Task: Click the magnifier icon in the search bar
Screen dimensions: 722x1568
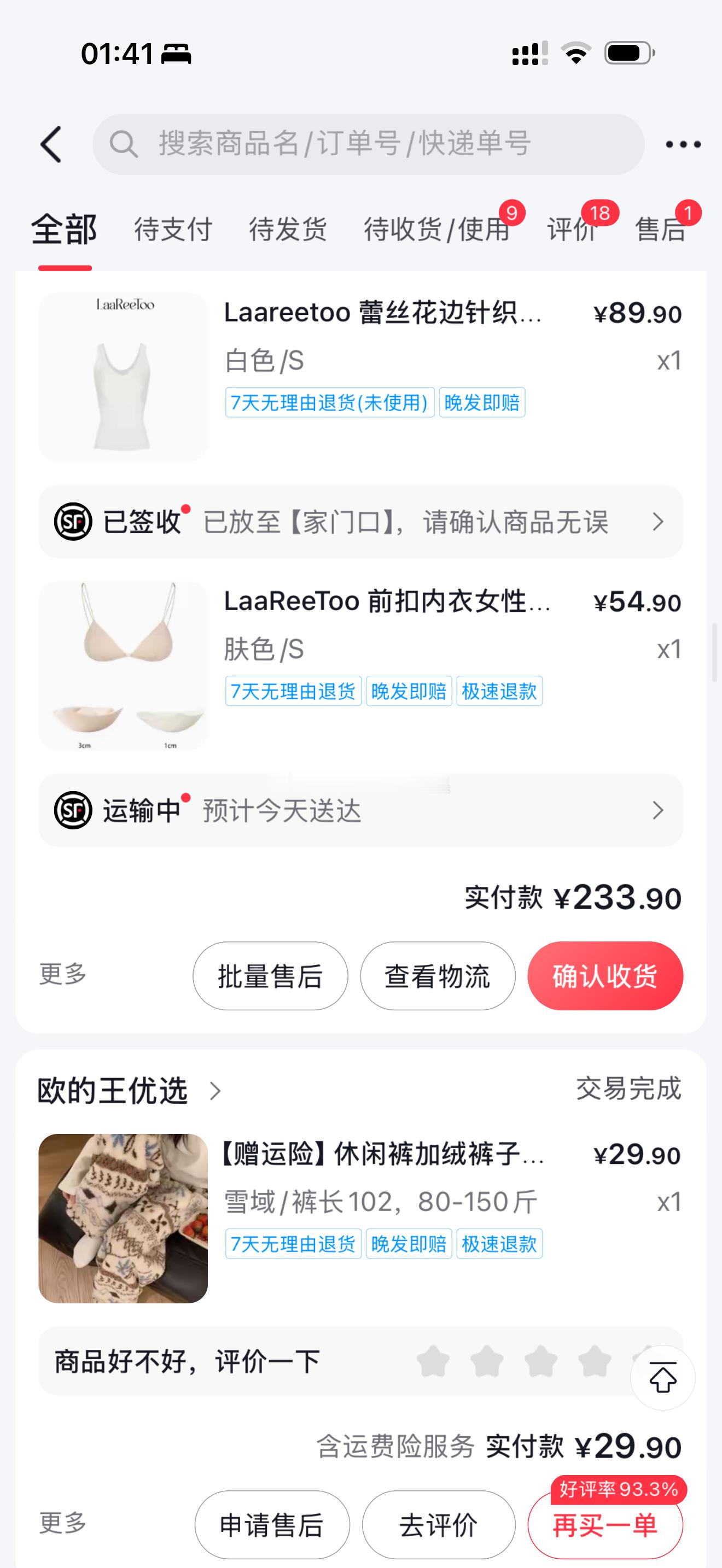Action: tap(125, 144)
